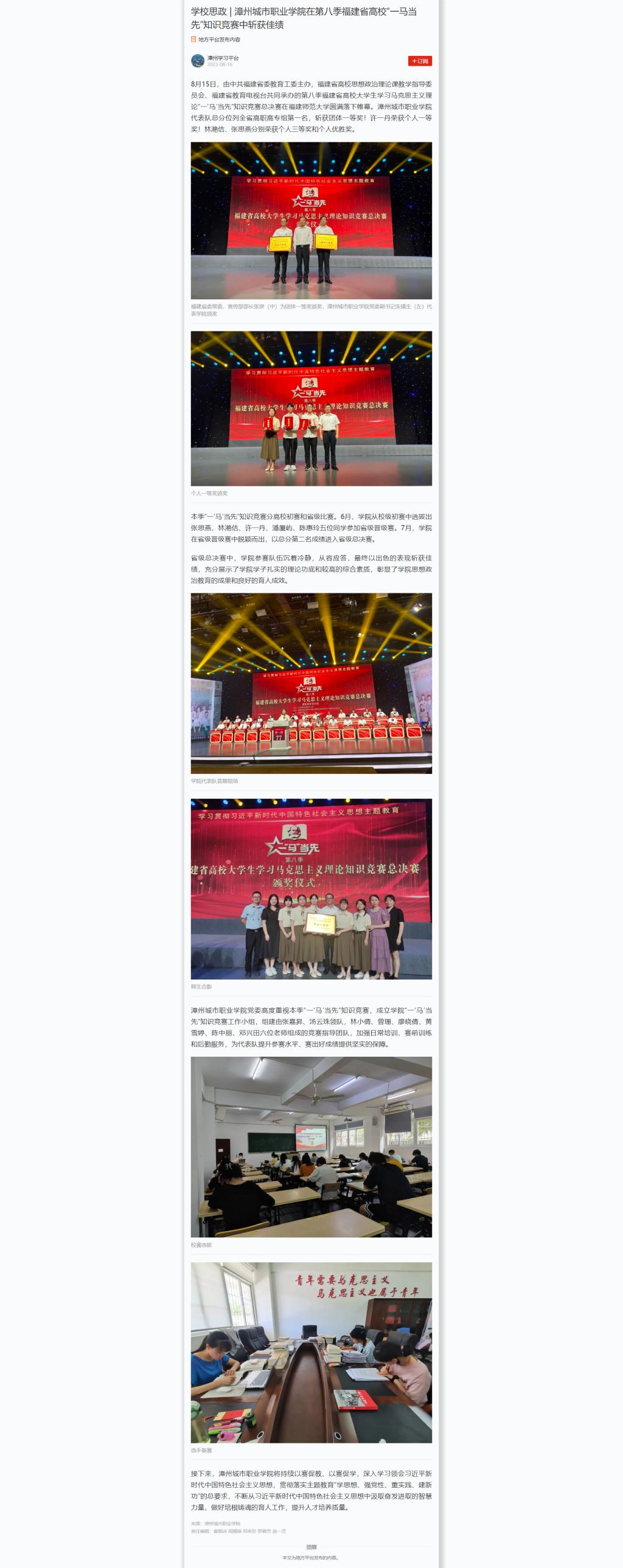The width and height of the screenshot is (623, 1568).
Task: View the 选手备赛 preparation photo
Action: pyautogui.click(x=311, y=1352)
